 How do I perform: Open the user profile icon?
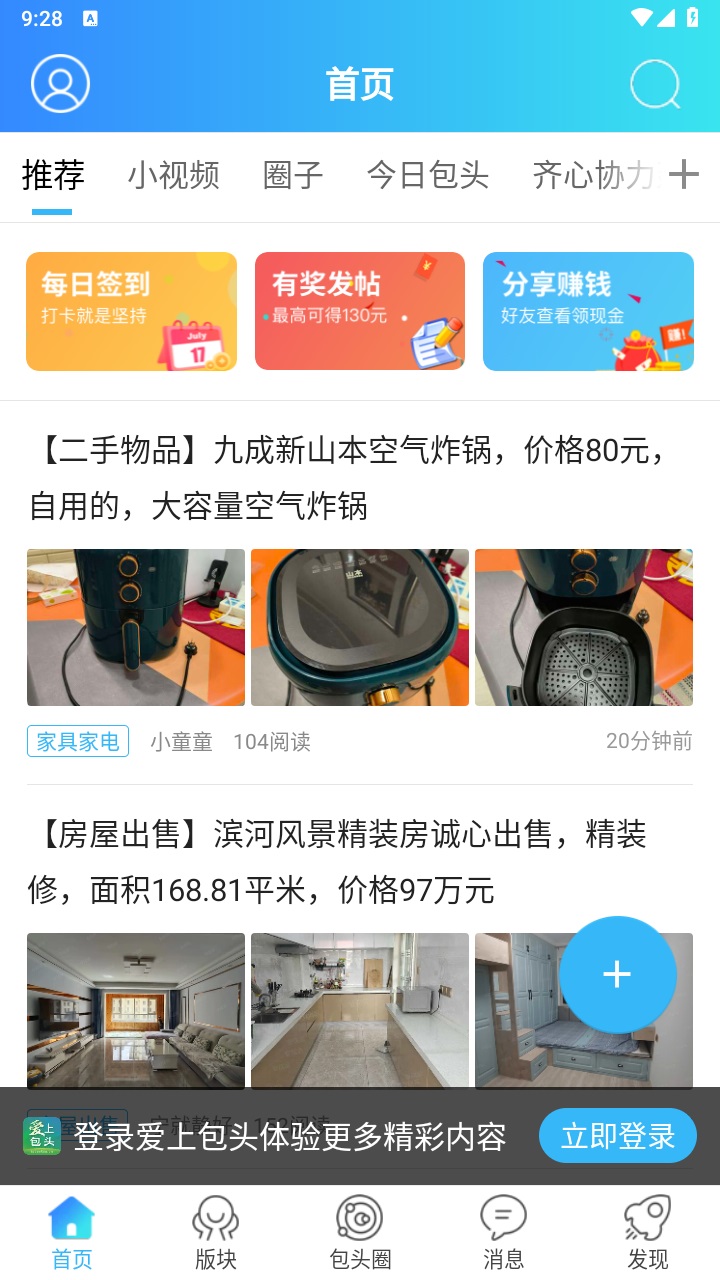click(x=60, y=83)
